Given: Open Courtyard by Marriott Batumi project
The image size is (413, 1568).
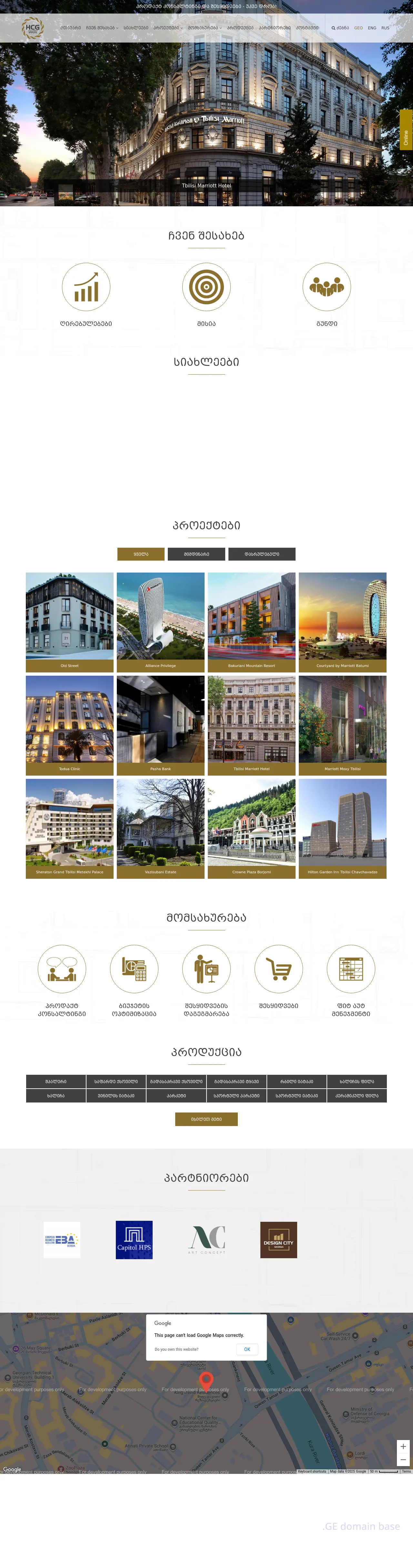Looking at the screenshot, I should click(x=342, y=622).
